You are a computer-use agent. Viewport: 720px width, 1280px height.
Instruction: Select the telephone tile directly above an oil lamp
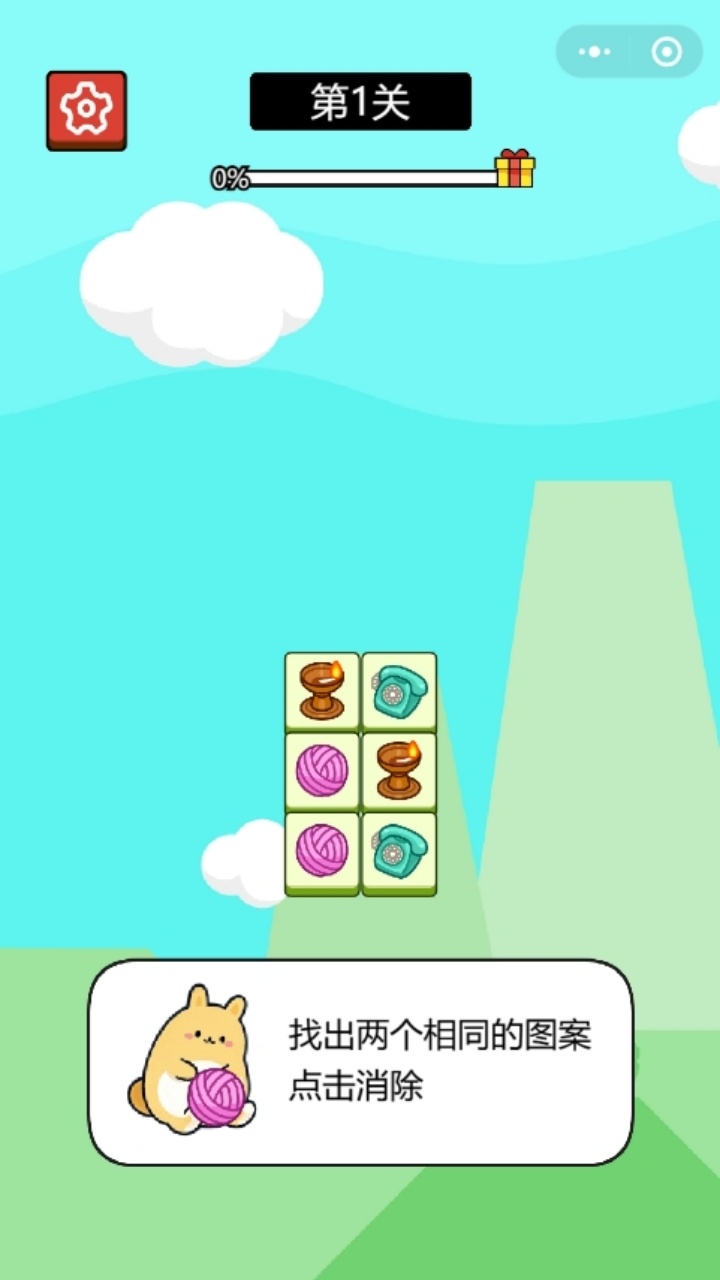pyautogui.click(x=399, y=690)
